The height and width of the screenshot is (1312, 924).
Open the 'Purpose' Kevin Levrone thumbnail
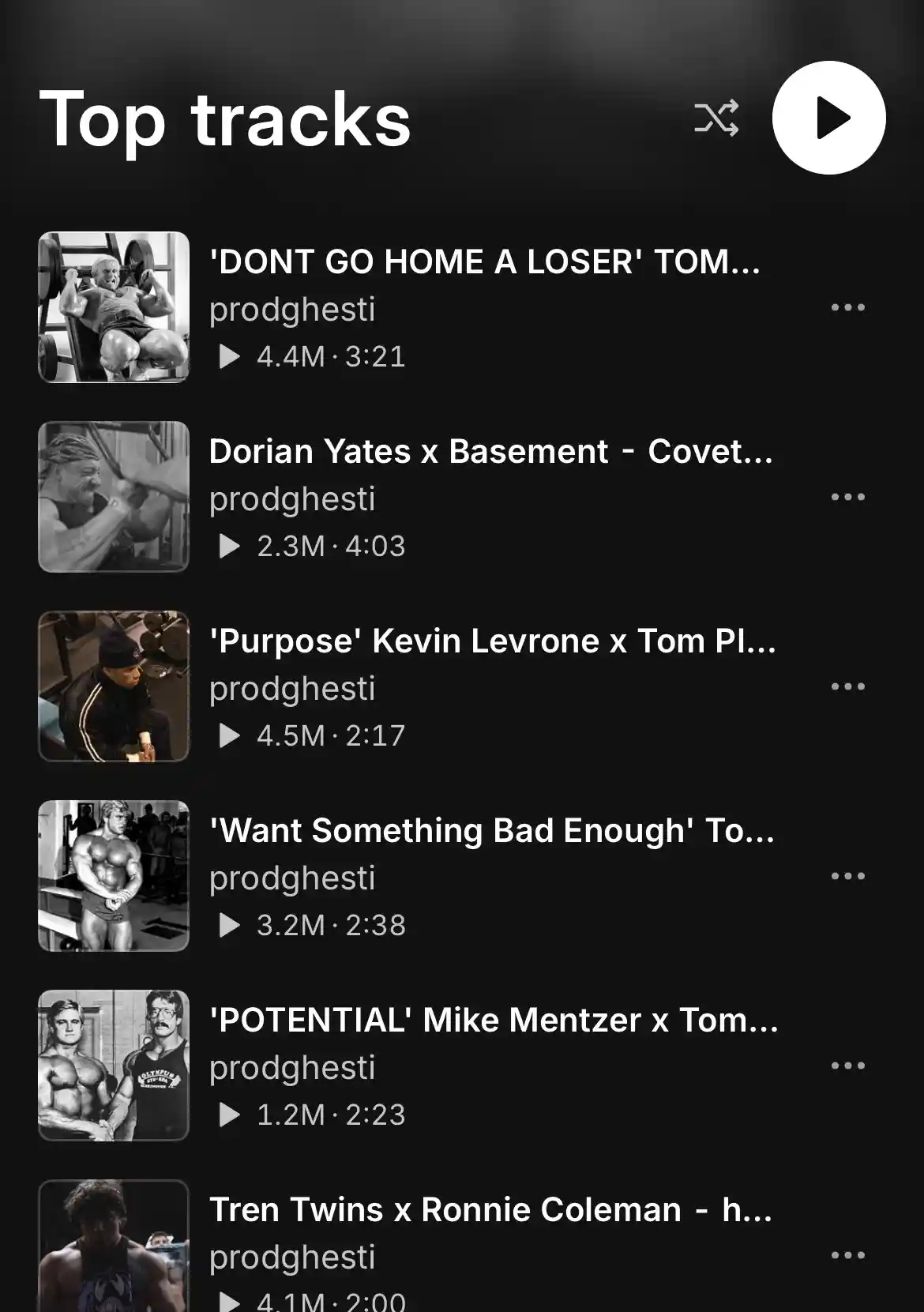click(x=115, y=686)
